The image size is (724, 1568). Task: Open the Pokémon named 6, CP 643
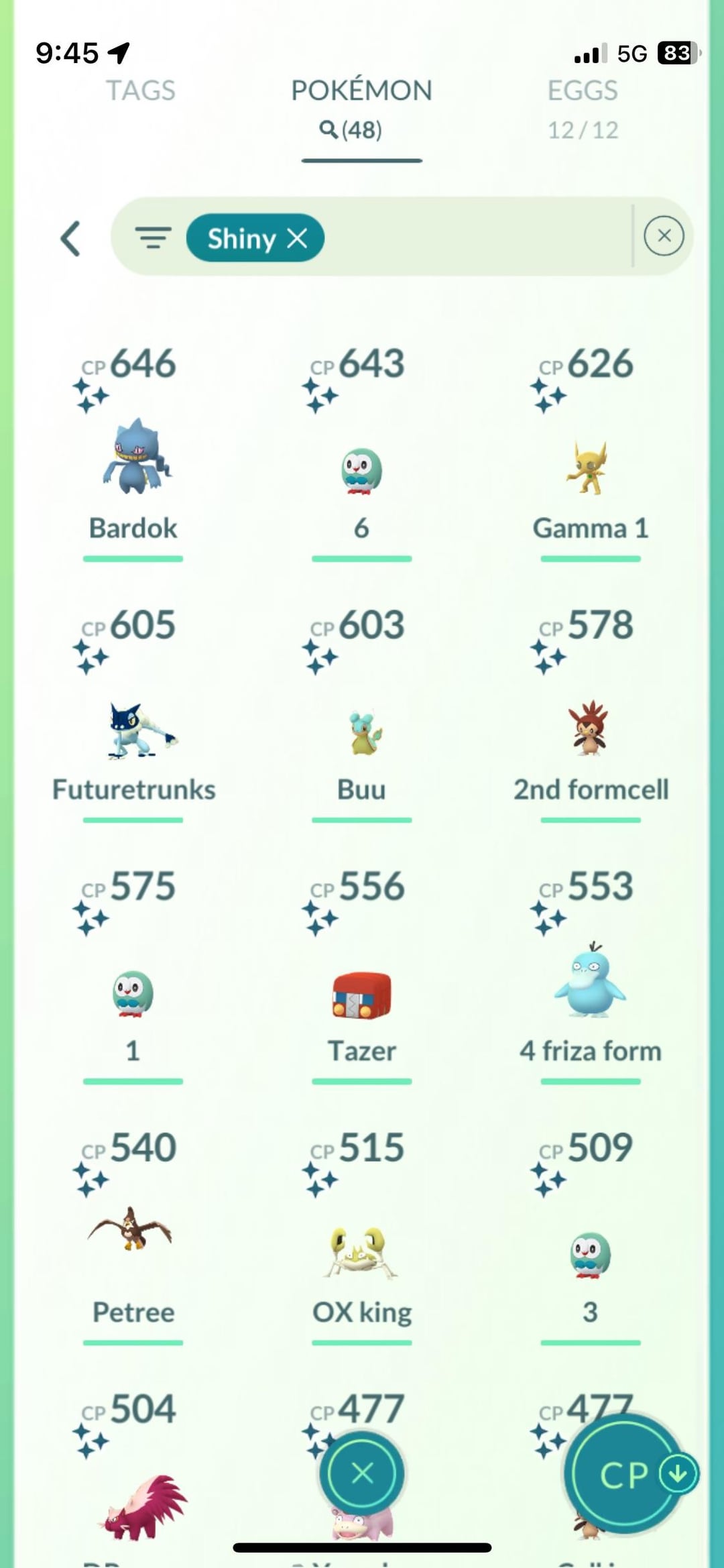point(361,469)
